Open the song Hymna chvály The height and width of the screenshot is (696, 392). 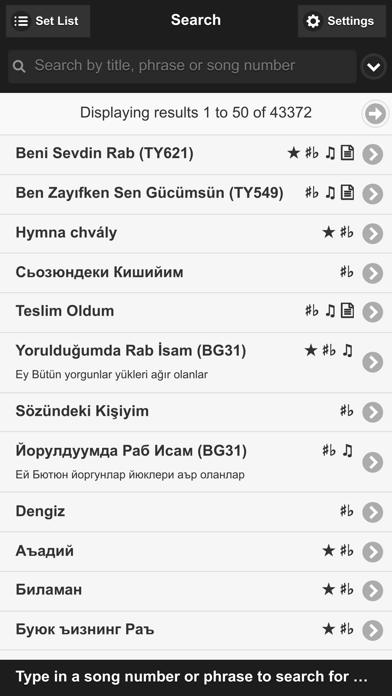[196, 233]
